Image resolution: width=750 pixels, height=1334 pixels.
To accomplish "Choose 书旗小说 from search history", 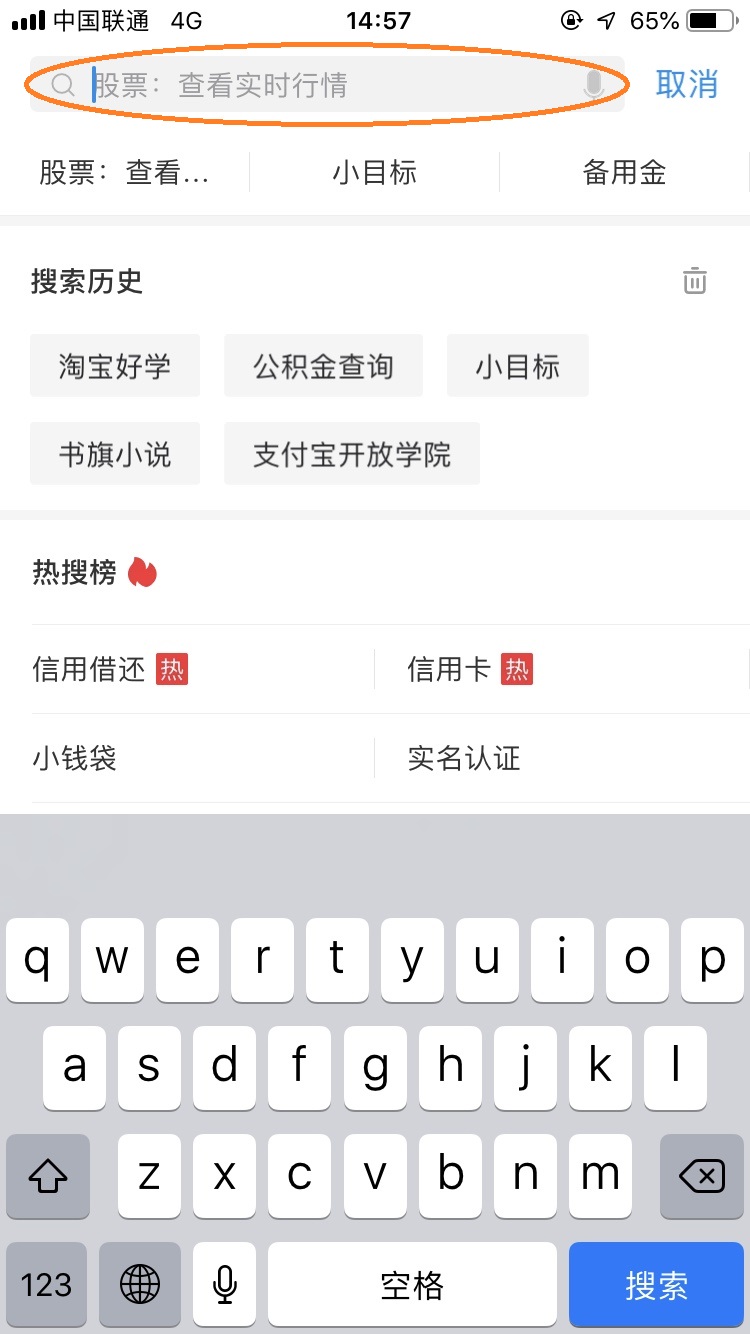I will click(x=115, y=454).
